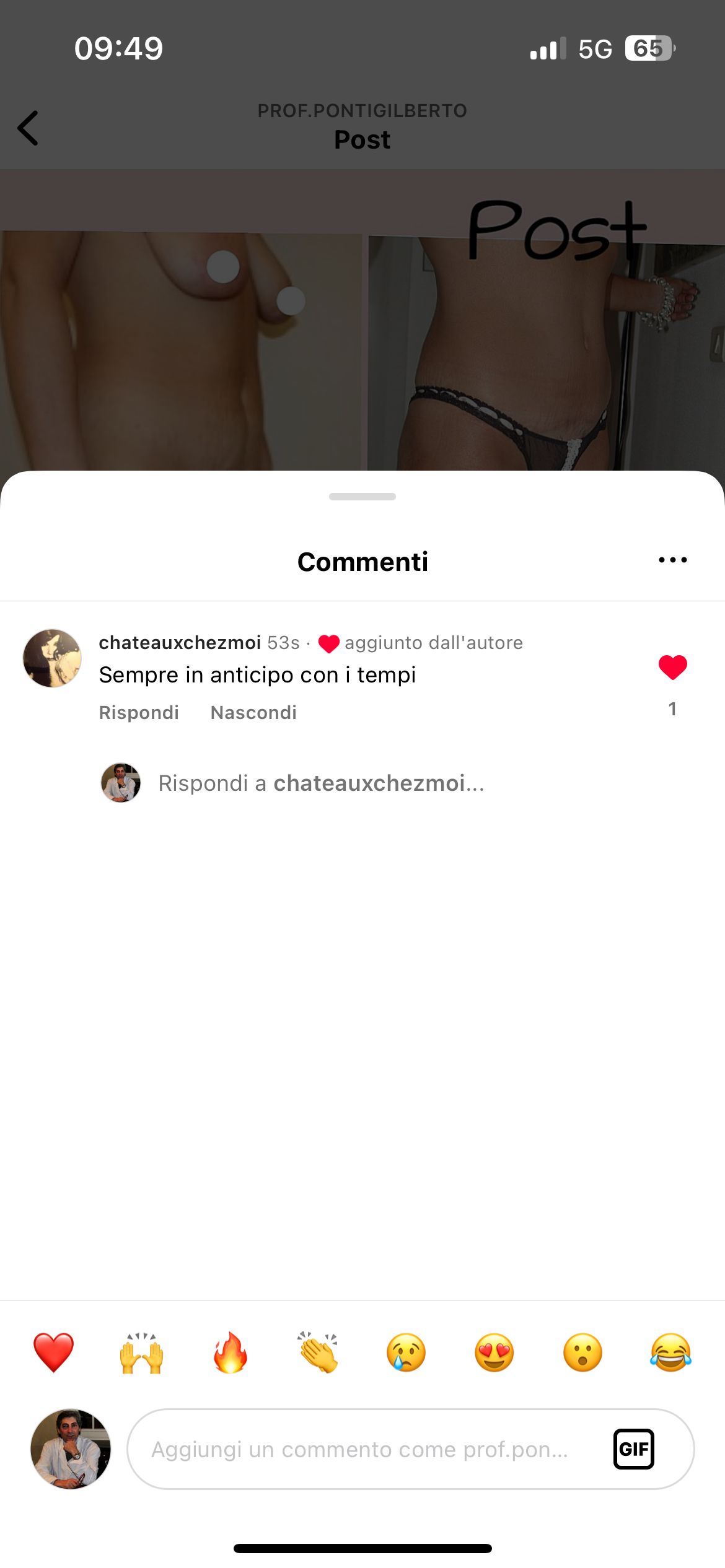Screen dimensions: 725x1568
Task: Unlike the comment from chateauxchezmoi
Action: point(672,668)
